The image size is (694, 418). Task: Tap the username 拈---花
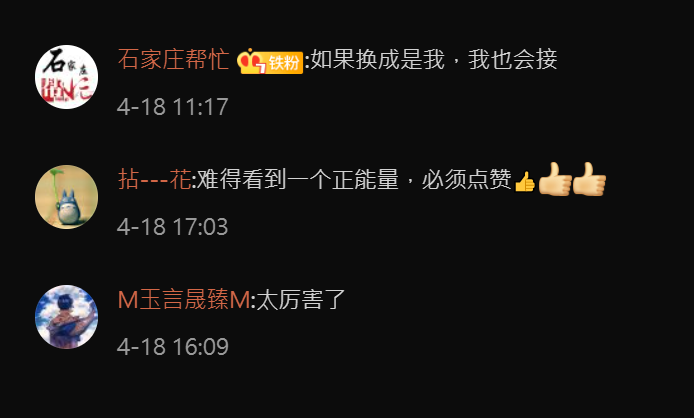pos(153,180)
